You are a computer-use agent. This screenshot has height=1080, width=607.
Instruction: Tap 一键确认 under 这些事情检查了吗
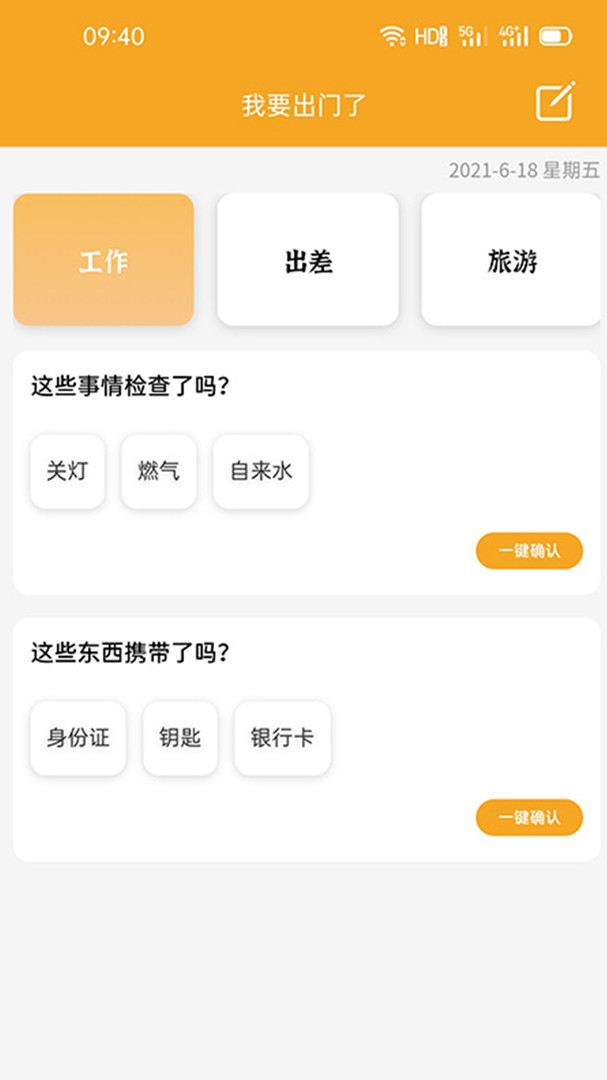(529, 551)
